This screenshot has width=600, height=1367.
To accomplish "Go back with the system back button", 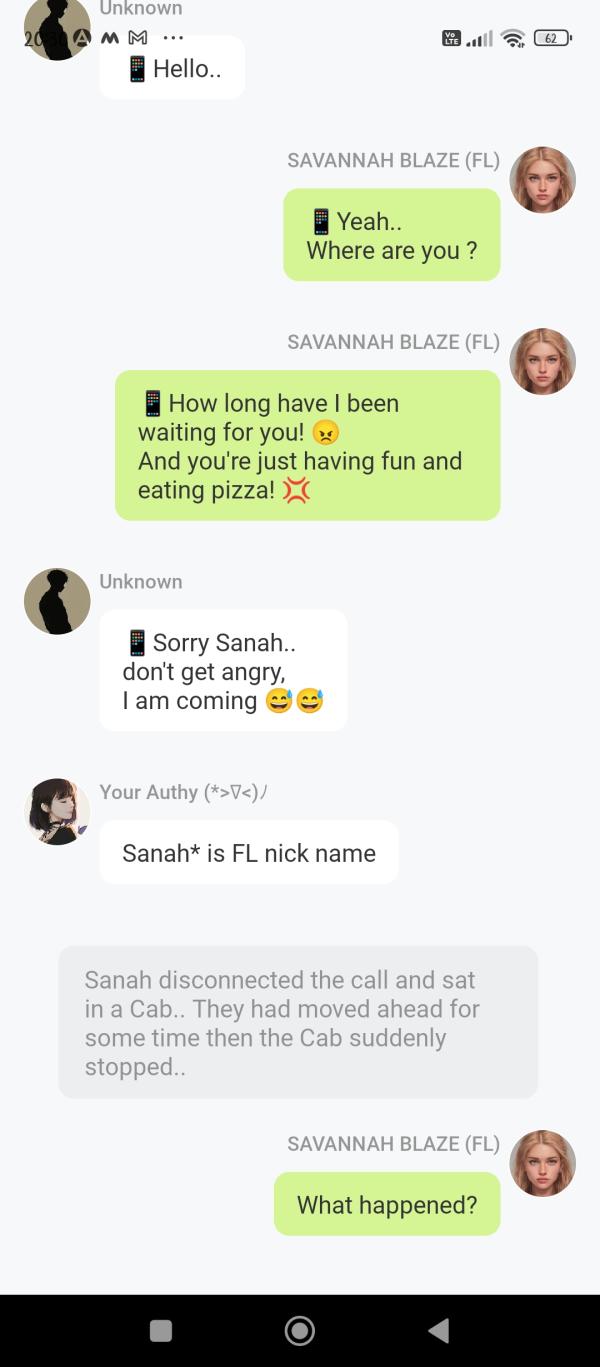I will point(438,1330).
